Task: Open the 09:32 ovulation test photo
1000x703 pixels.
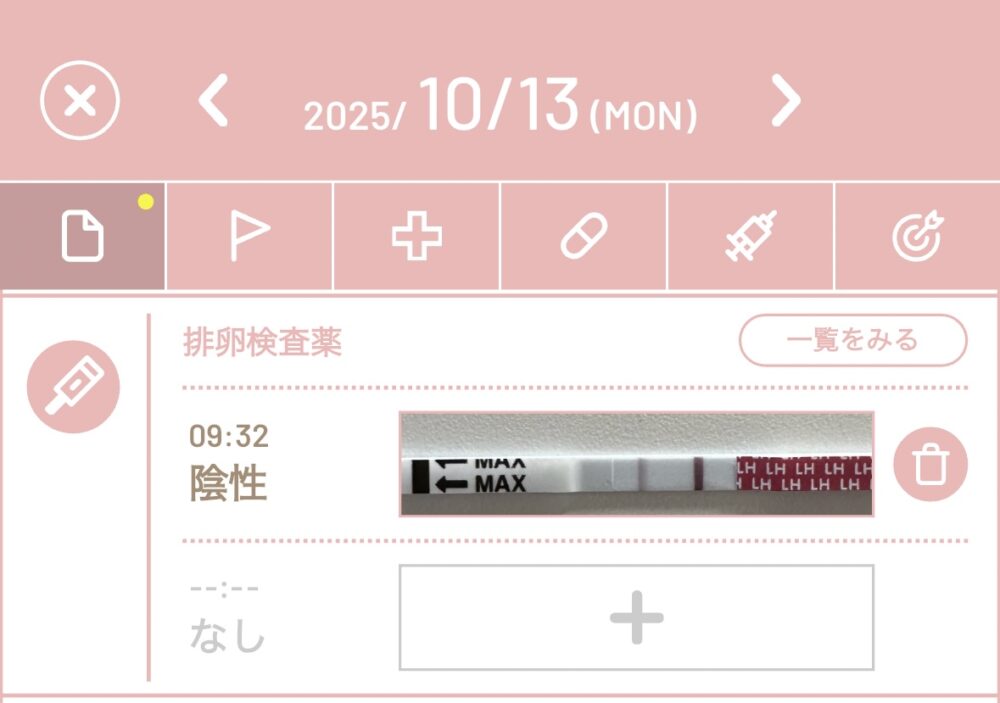Action: [636, 464]
